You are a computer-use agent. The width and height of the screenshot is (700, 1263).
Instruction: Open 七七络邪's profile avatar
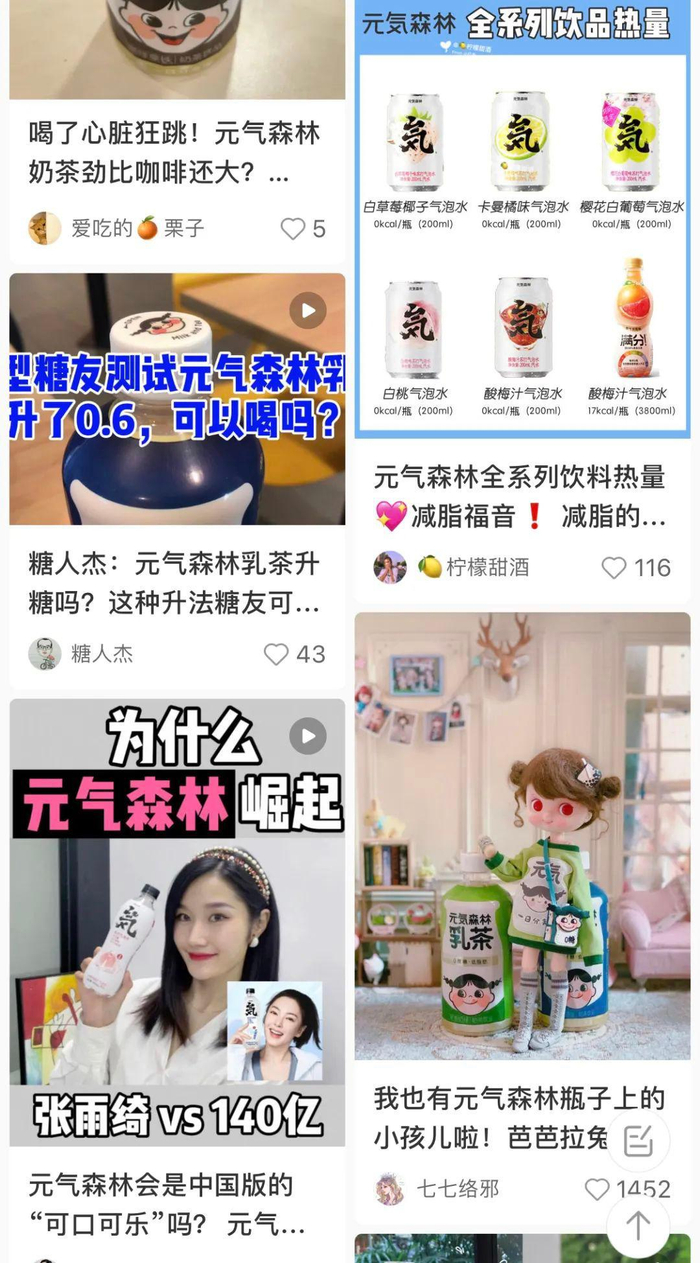[390, 1189]
